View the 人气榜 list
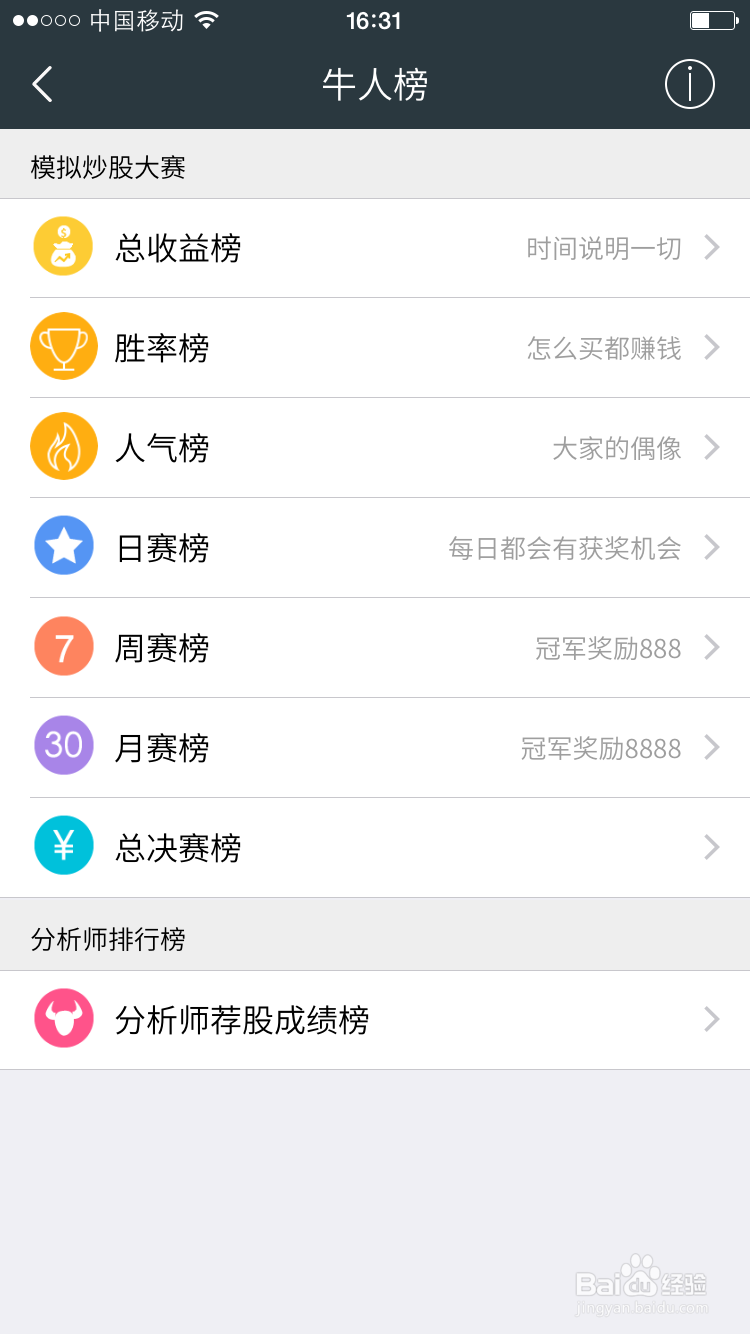This screenshot has width=750, height=1334. pos(375,448)
